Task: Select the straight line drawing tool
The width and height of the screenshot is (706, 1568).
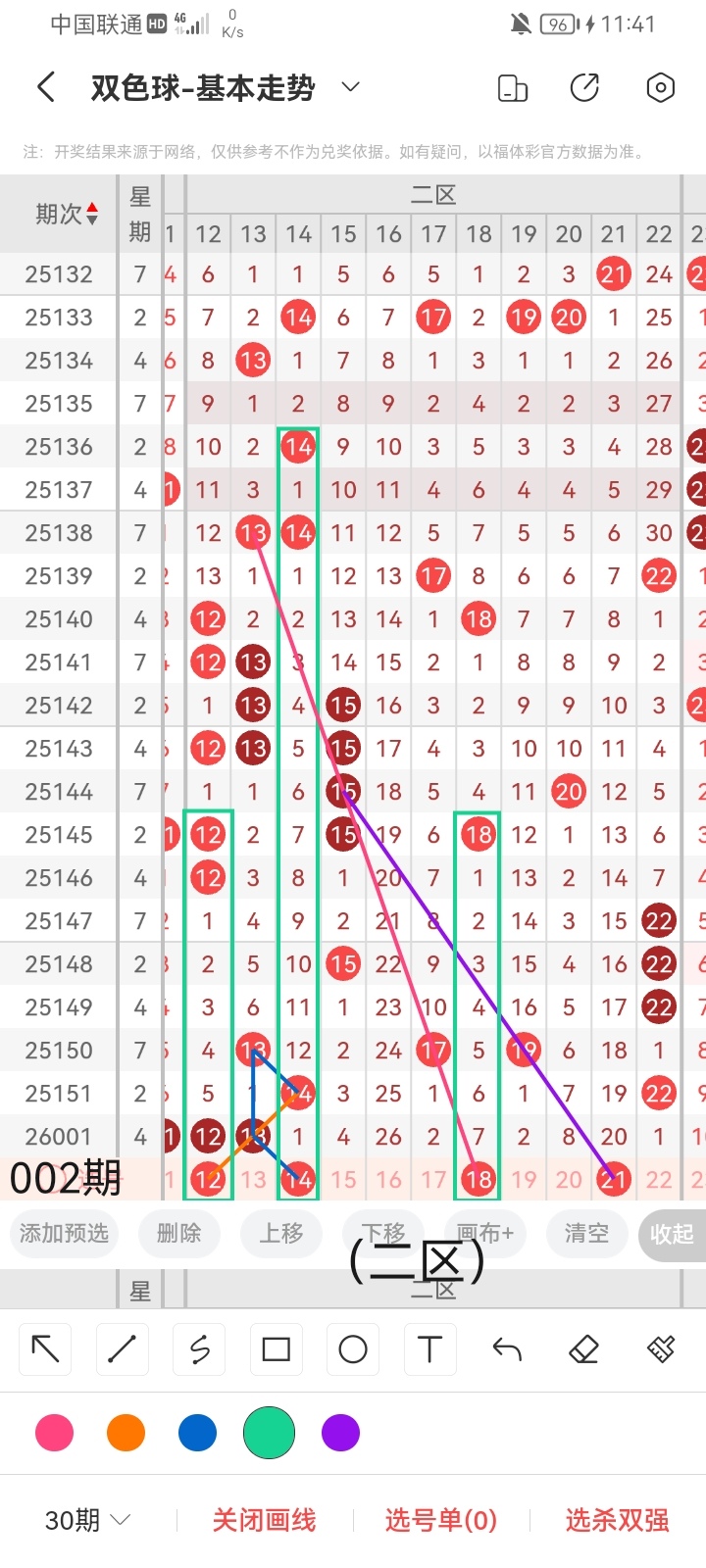Action: point(123,1349)
